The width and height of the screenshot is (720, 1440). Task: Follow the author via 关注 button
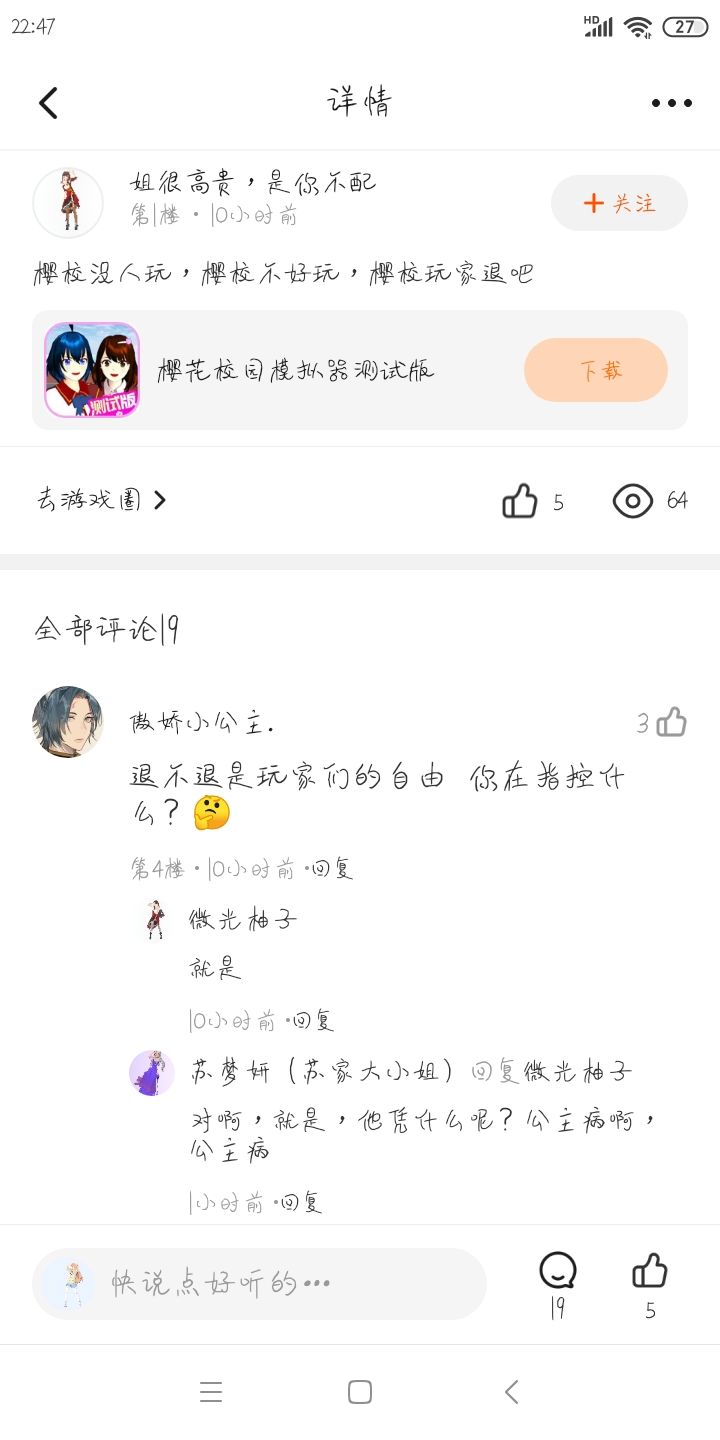[619, 203]
